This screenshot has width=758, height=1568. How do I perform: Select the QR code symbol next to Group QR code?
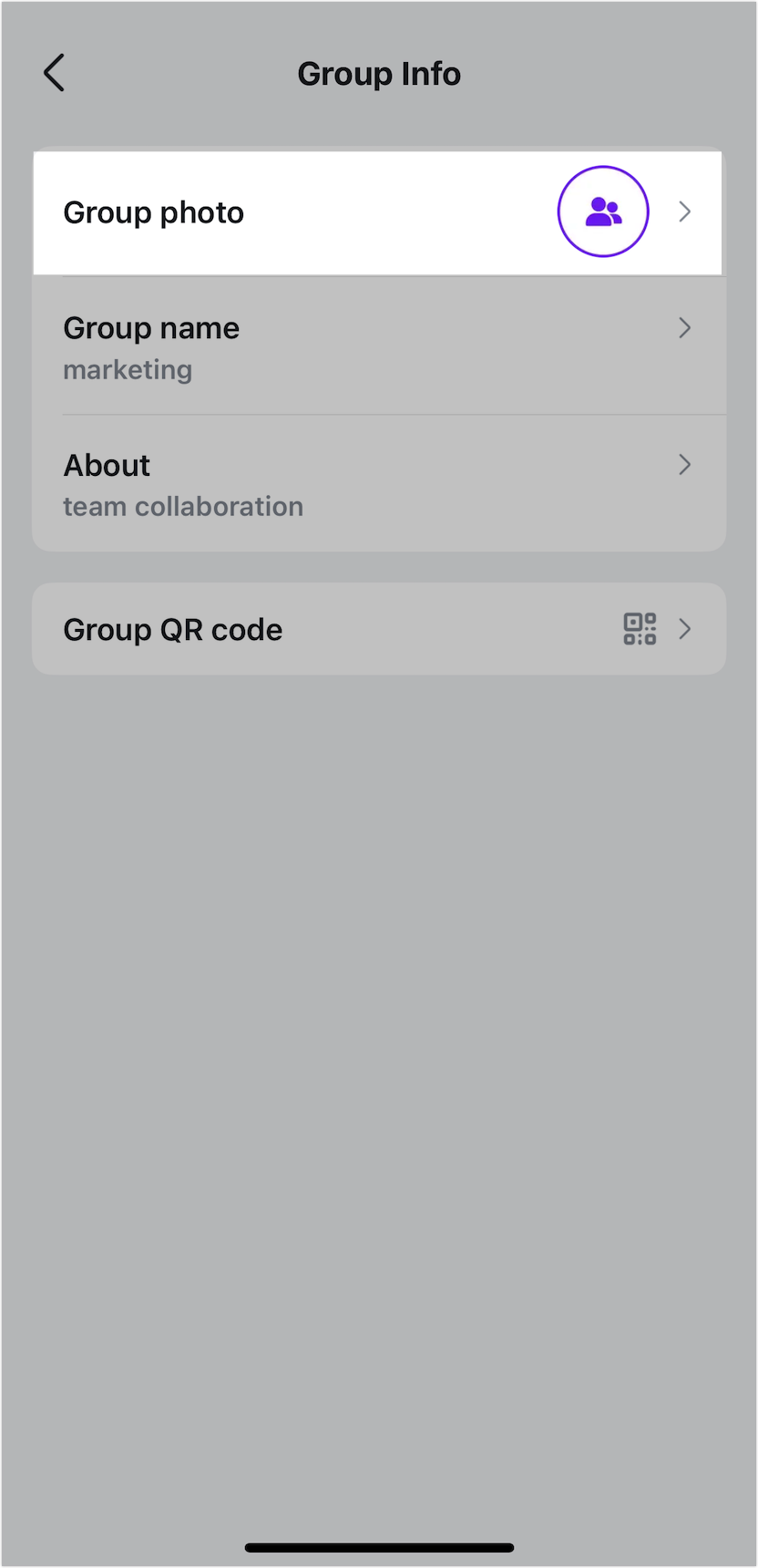640,629
